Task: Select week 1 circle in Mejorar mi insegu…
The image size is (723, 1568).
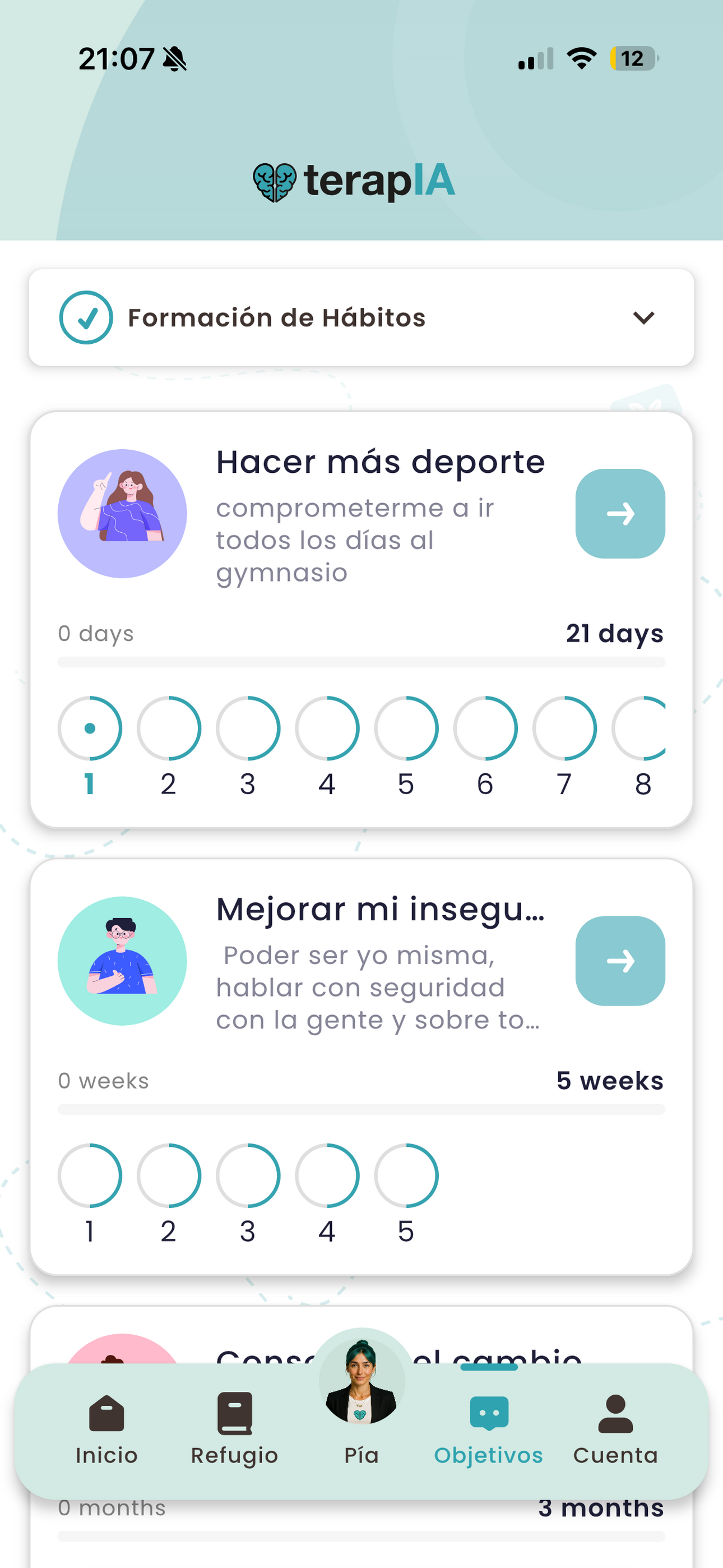Action: 90,1176
